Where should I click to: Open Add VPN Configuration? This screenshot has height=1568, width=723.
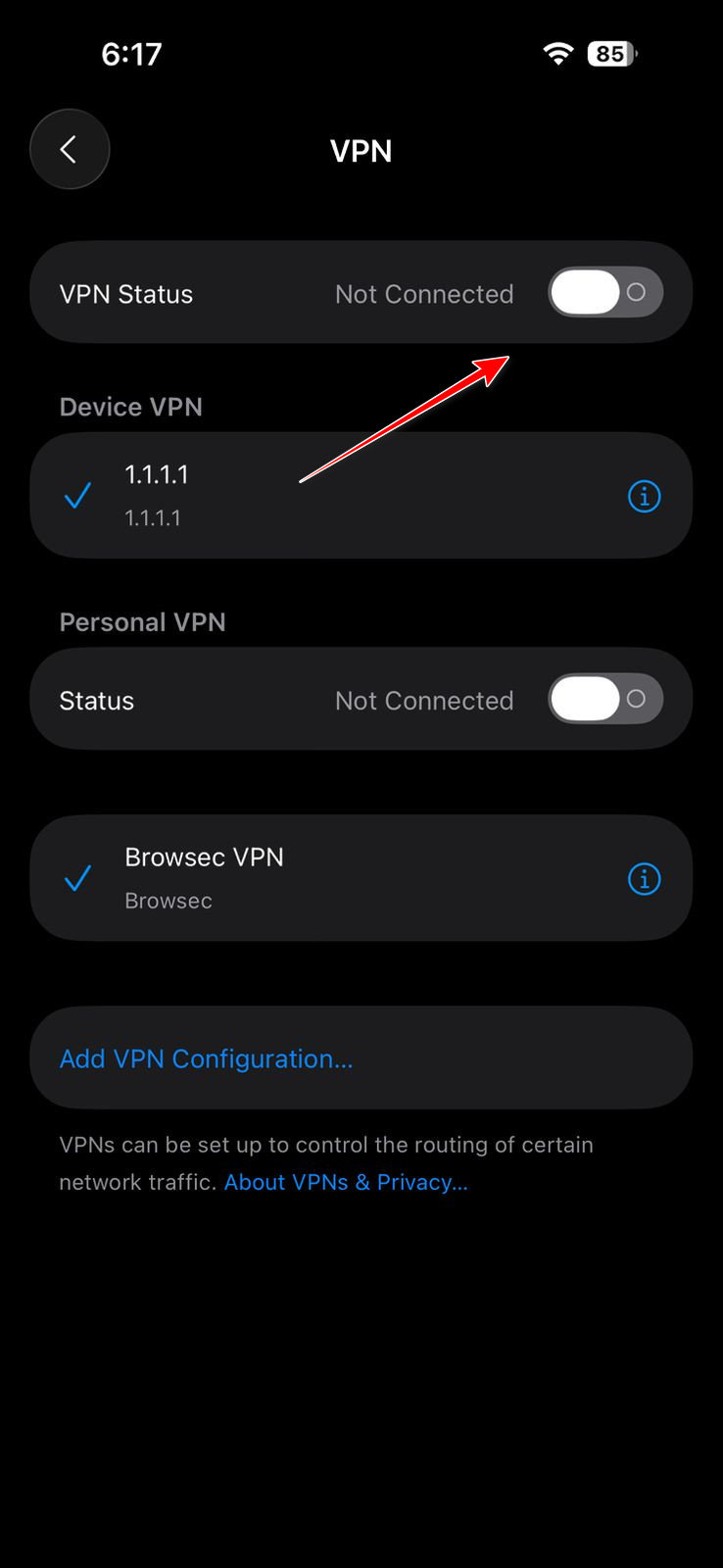point(206,1058)
